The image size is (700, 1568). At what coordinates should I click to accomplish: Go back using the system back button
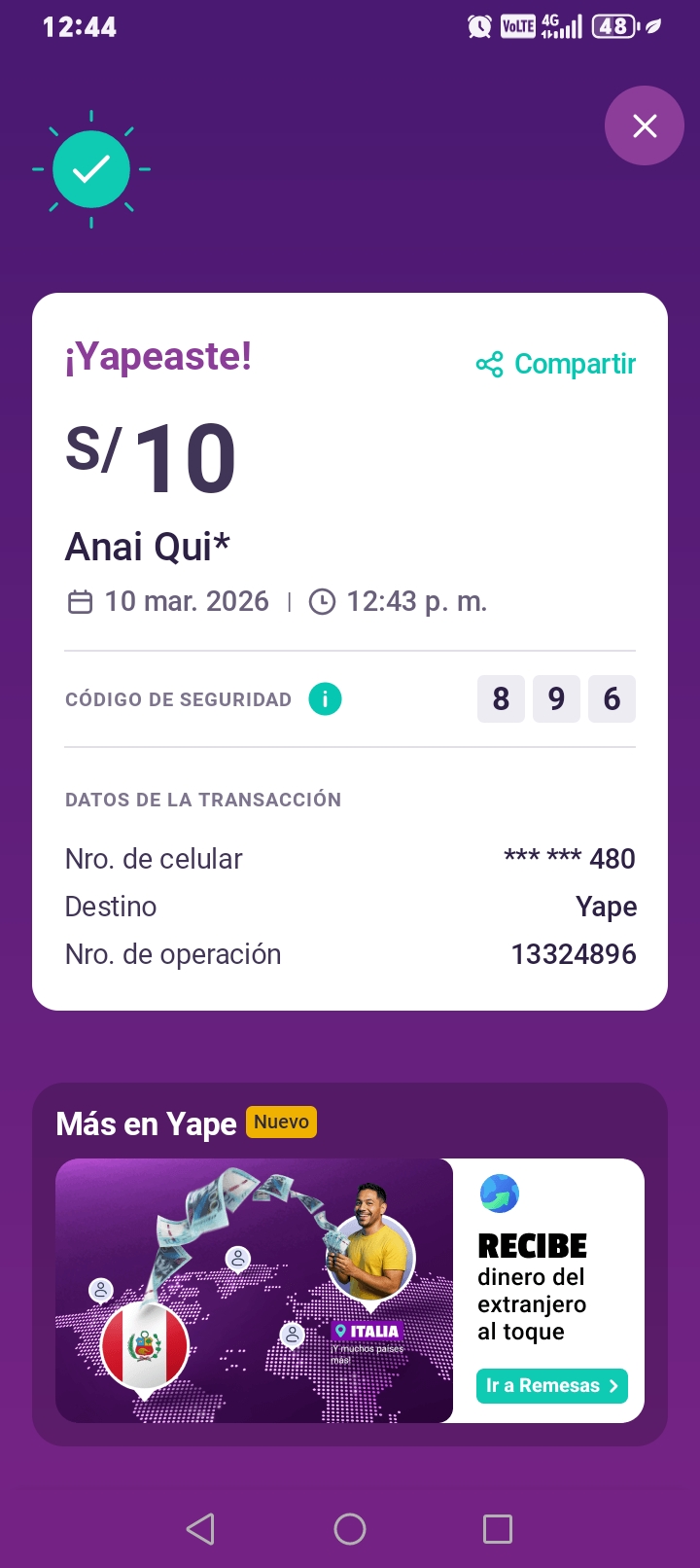200,1529
